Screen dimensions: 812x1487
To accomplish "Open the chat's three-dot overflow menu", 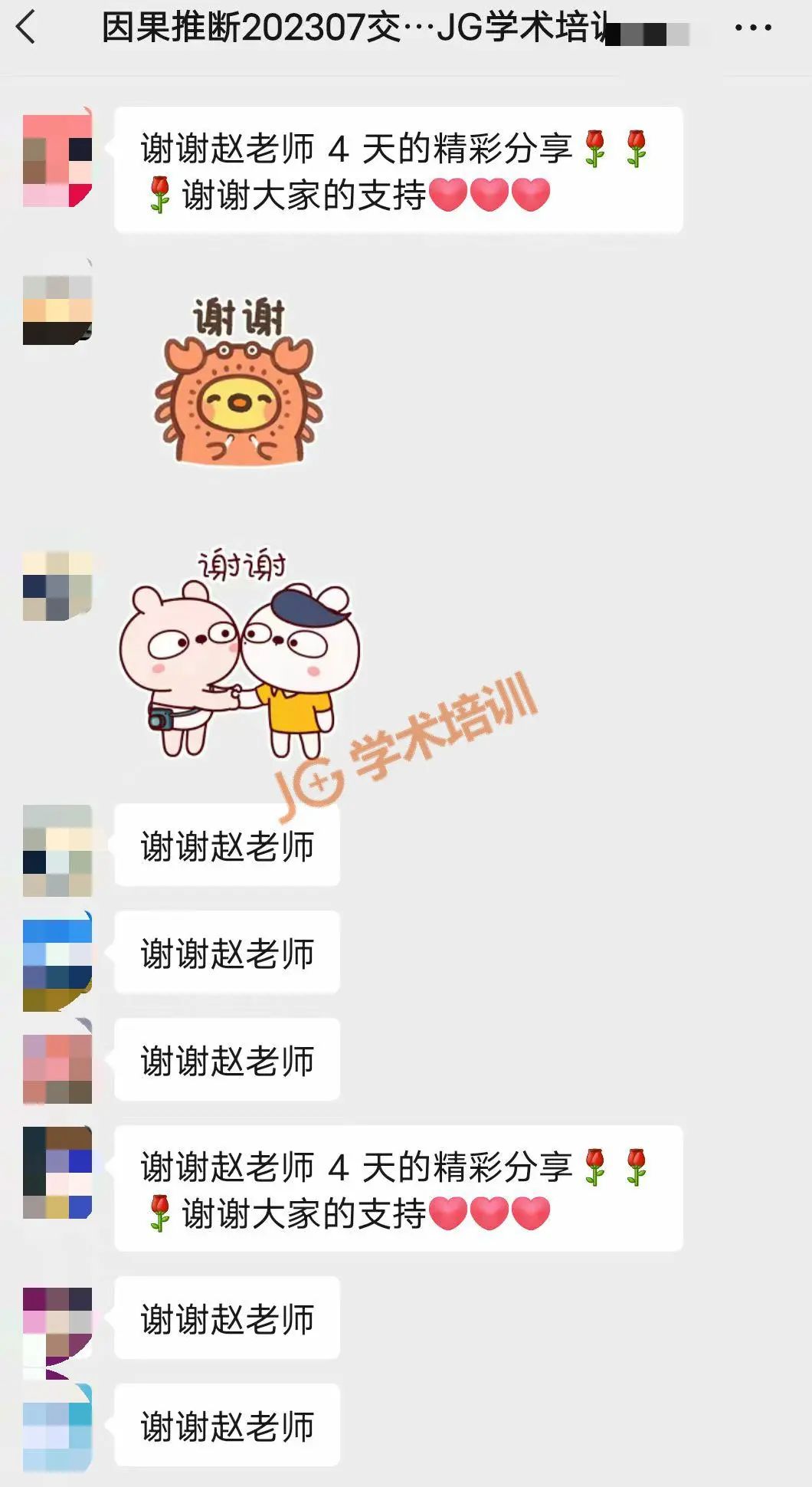I will click(x=752, y=28).
